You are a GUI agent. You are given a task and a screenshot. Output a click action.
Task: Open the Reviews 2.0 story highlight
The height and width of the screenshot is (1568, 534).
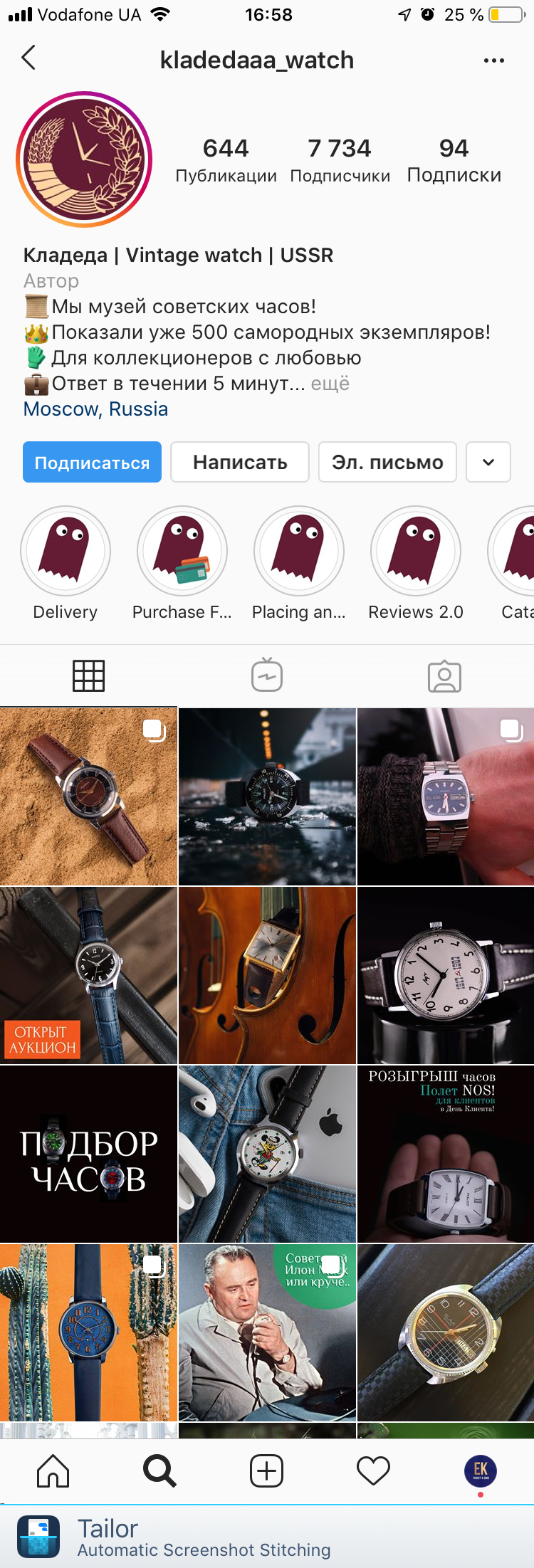[416, 552]
